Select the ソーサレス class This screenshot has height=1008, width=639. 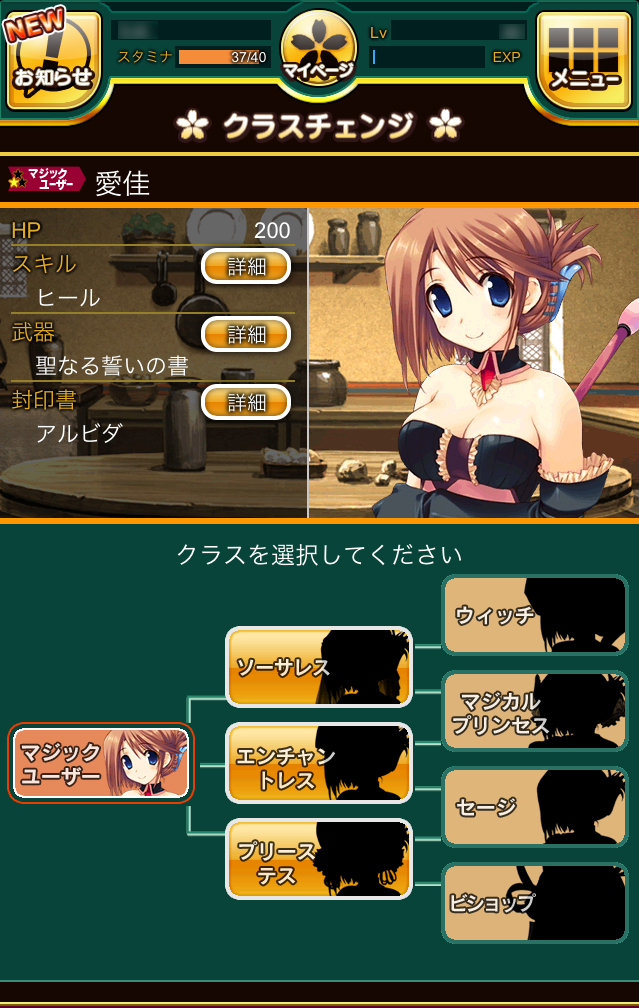point(319,667)
